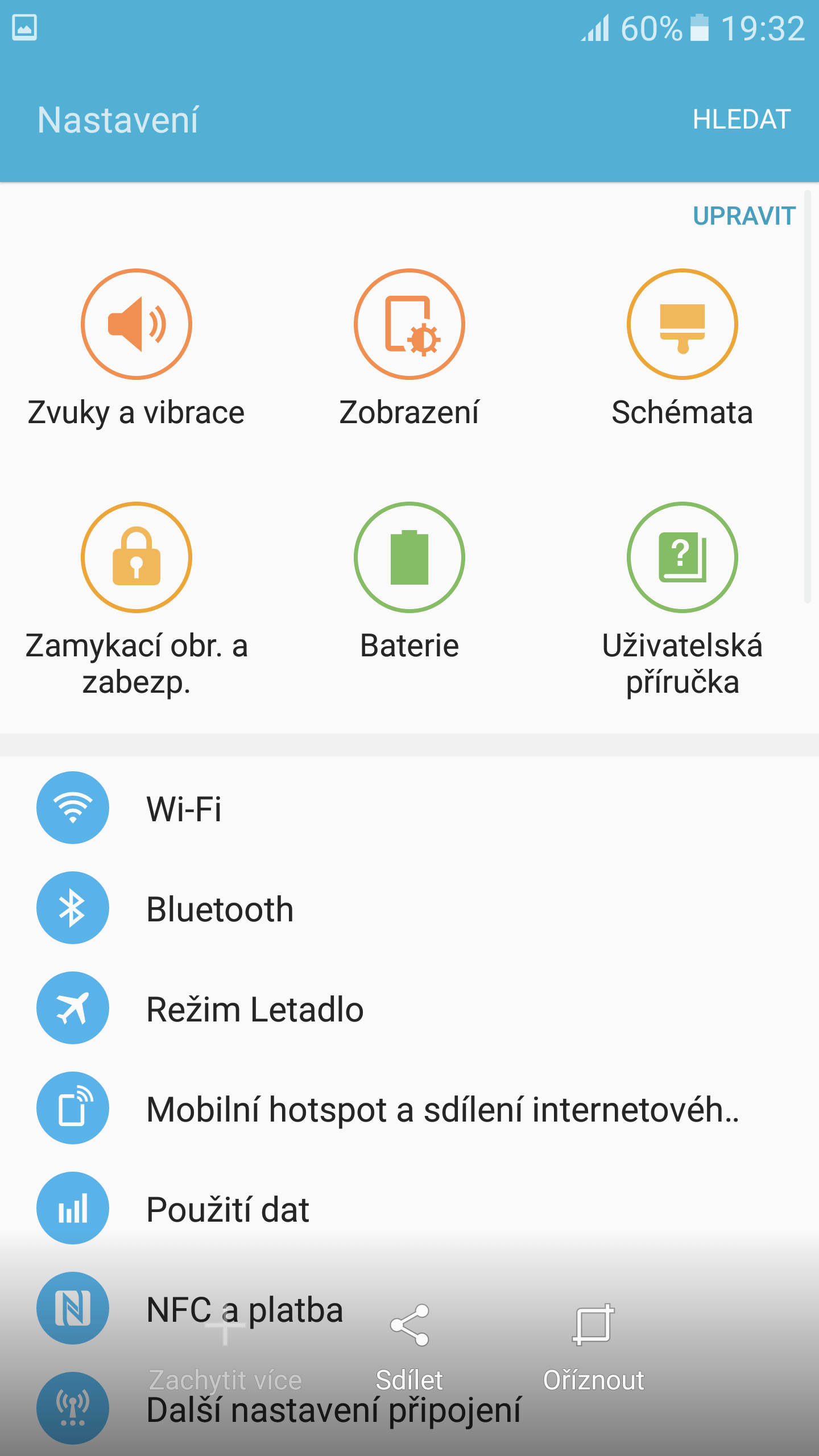This screenshot has height=1456, width=819.
Task: Open the Uživatelská příručka manual icon
Action: pyautogui.click(x=682, y=557)
